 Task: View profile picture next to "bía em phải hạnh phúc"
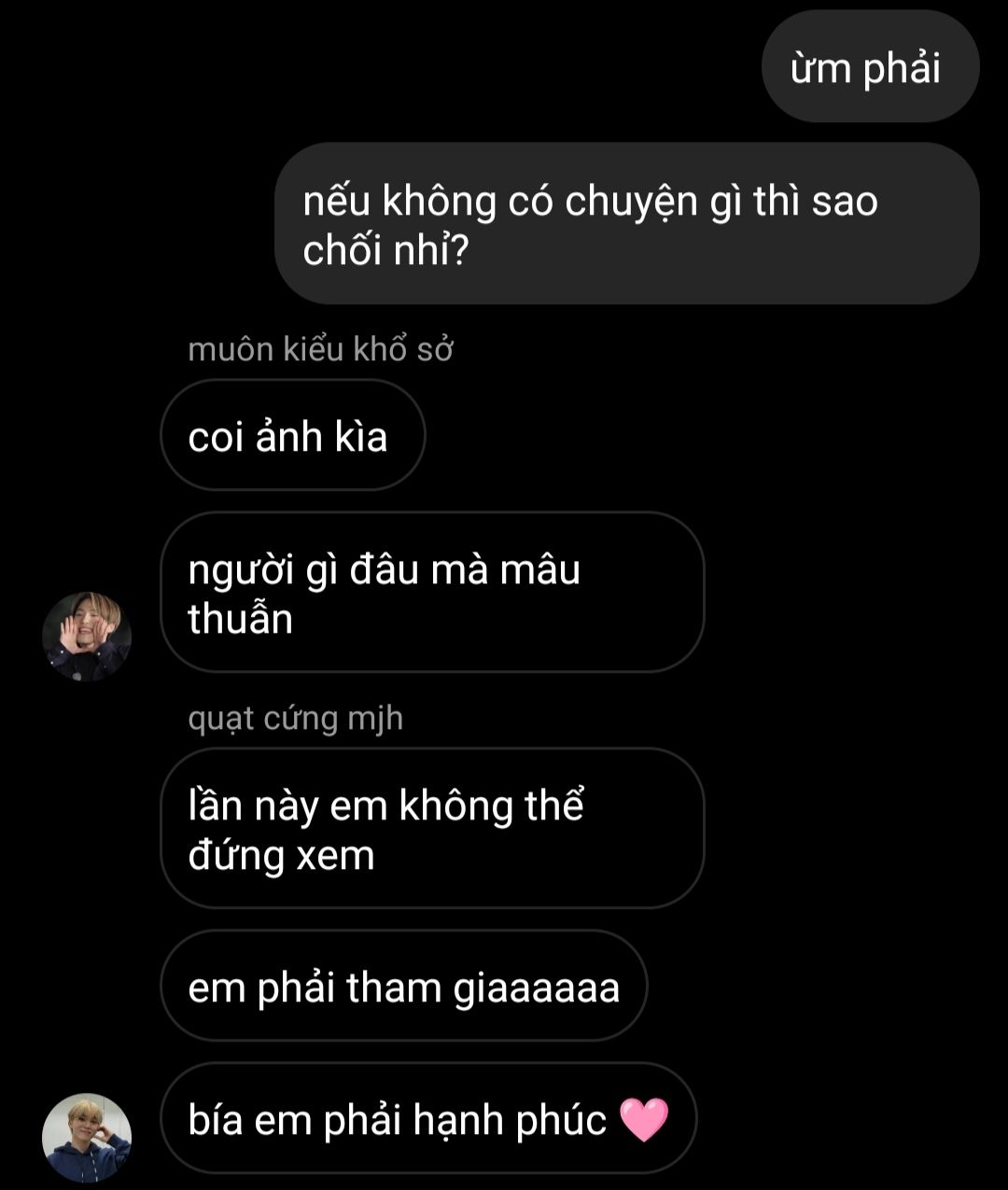coord(87,1137)
